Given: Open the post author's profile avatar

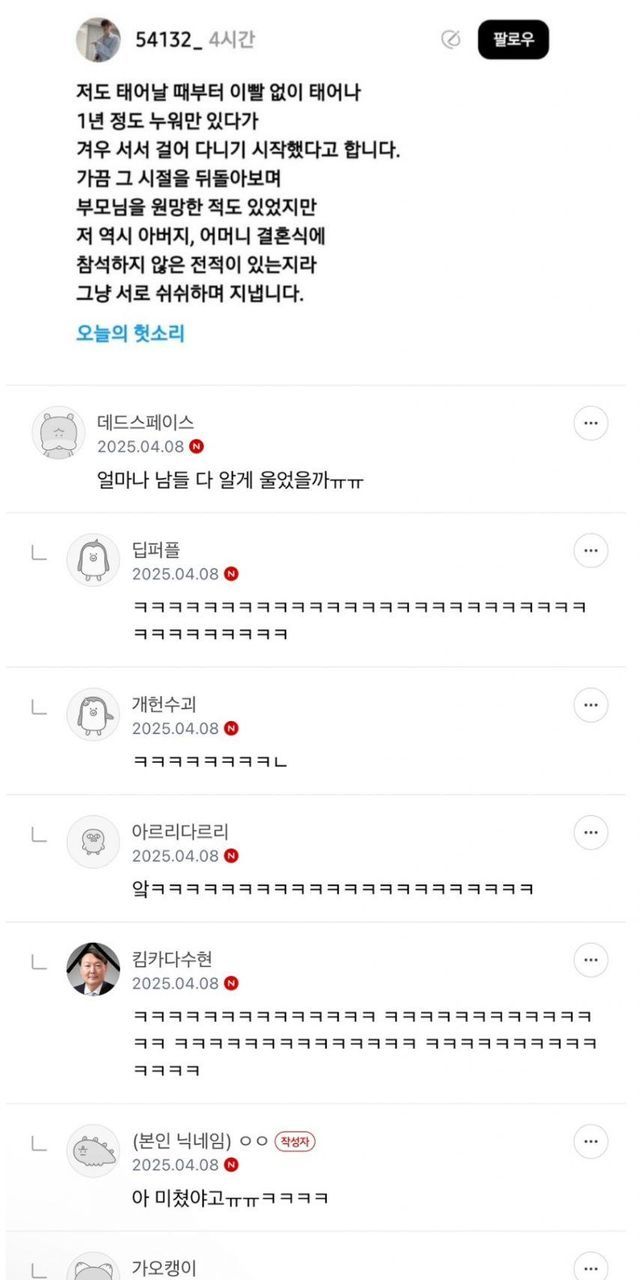Looking at the screenshot, I should [x=98, y=40].
